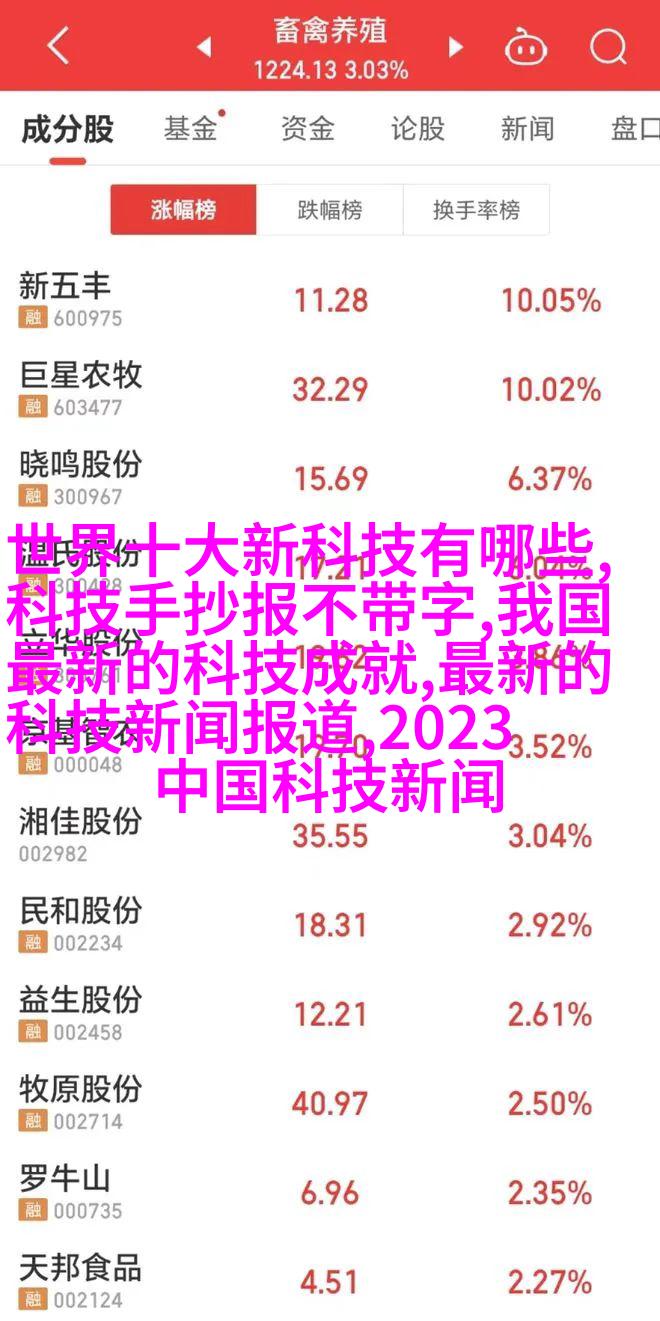The height and width of the screenshot is (1321, 660).
Task: Open the stock 民和股份 002234
Action: (x=330, y=924)
